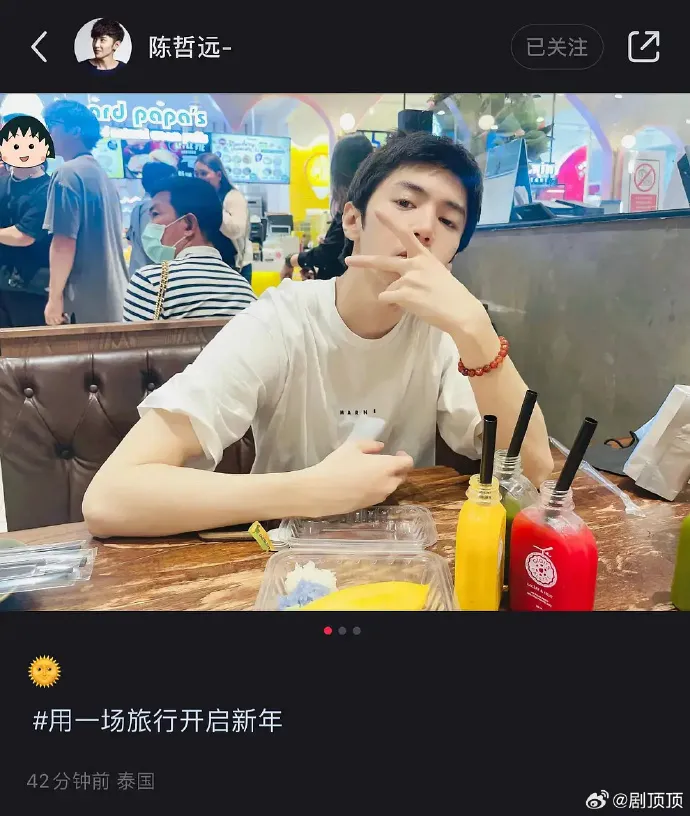This screenshot has height=816, width=690.
Task: Tap the photo page indicator dots
Action: pyautogui.click(x=342, y=631)
